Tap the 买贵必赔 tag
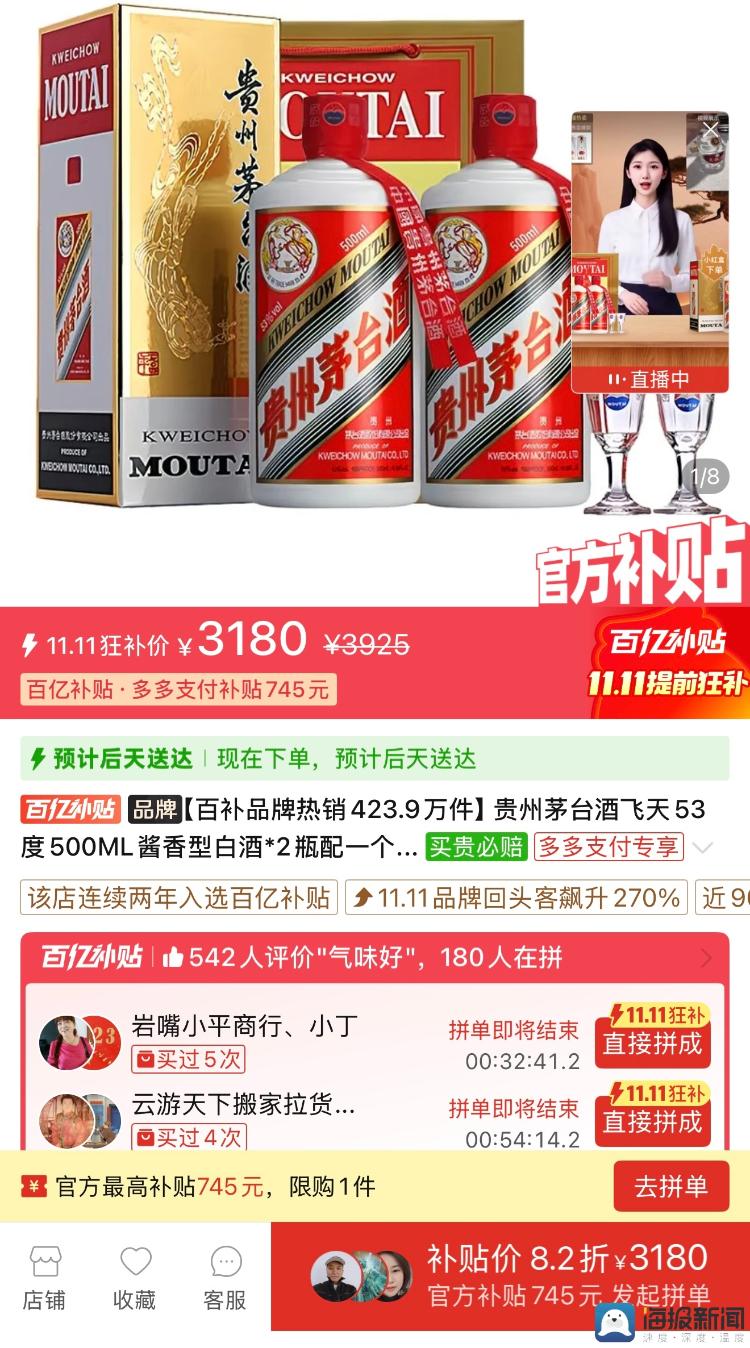 [476, 847]
